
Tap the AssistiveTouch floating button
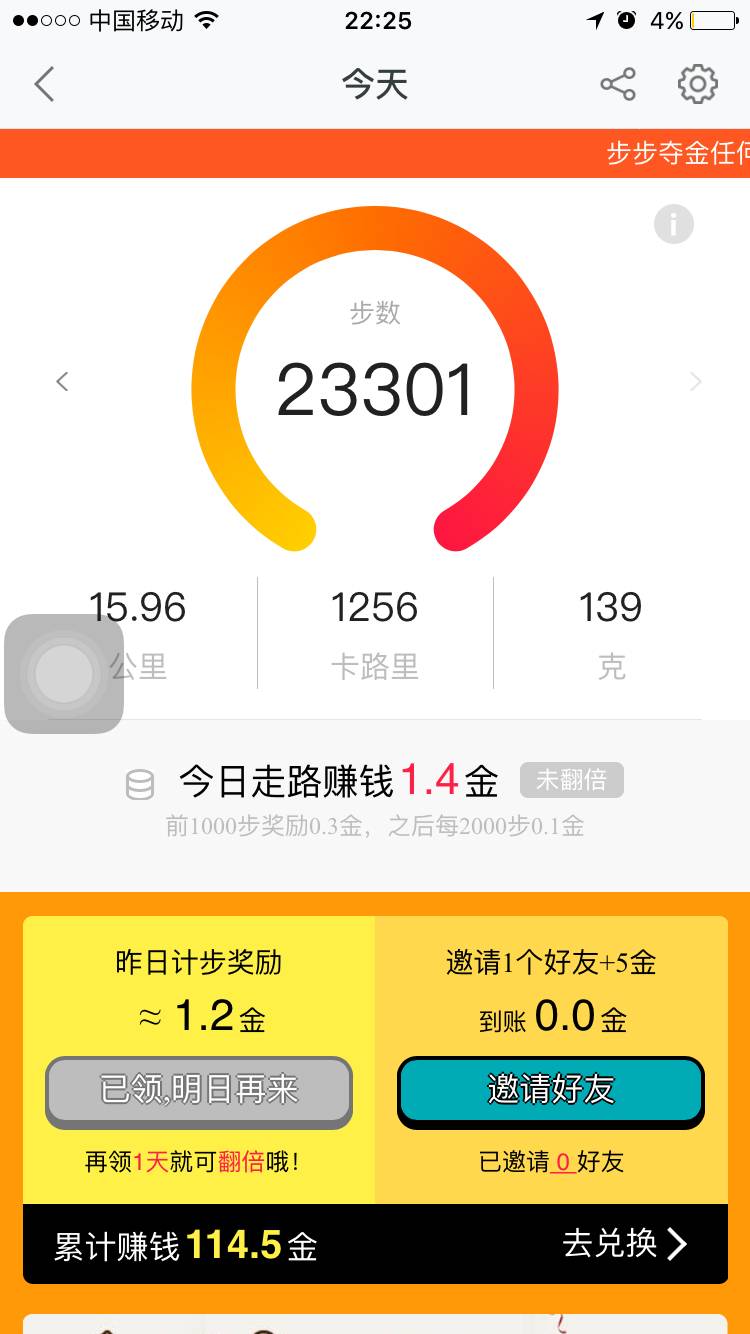[x=64, y=674]
